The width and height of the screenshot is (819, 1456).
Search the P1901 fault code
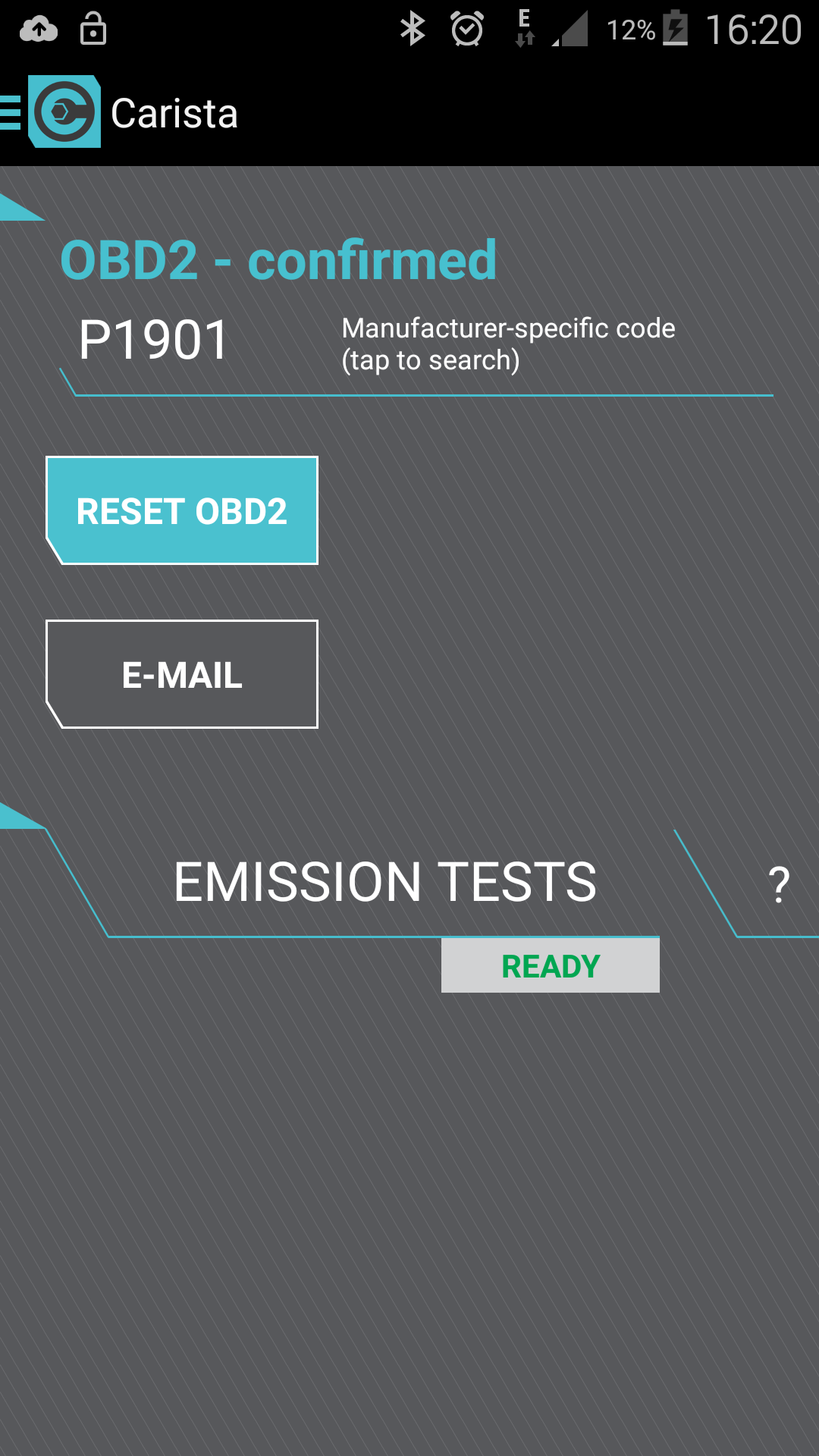pos(417,344)
